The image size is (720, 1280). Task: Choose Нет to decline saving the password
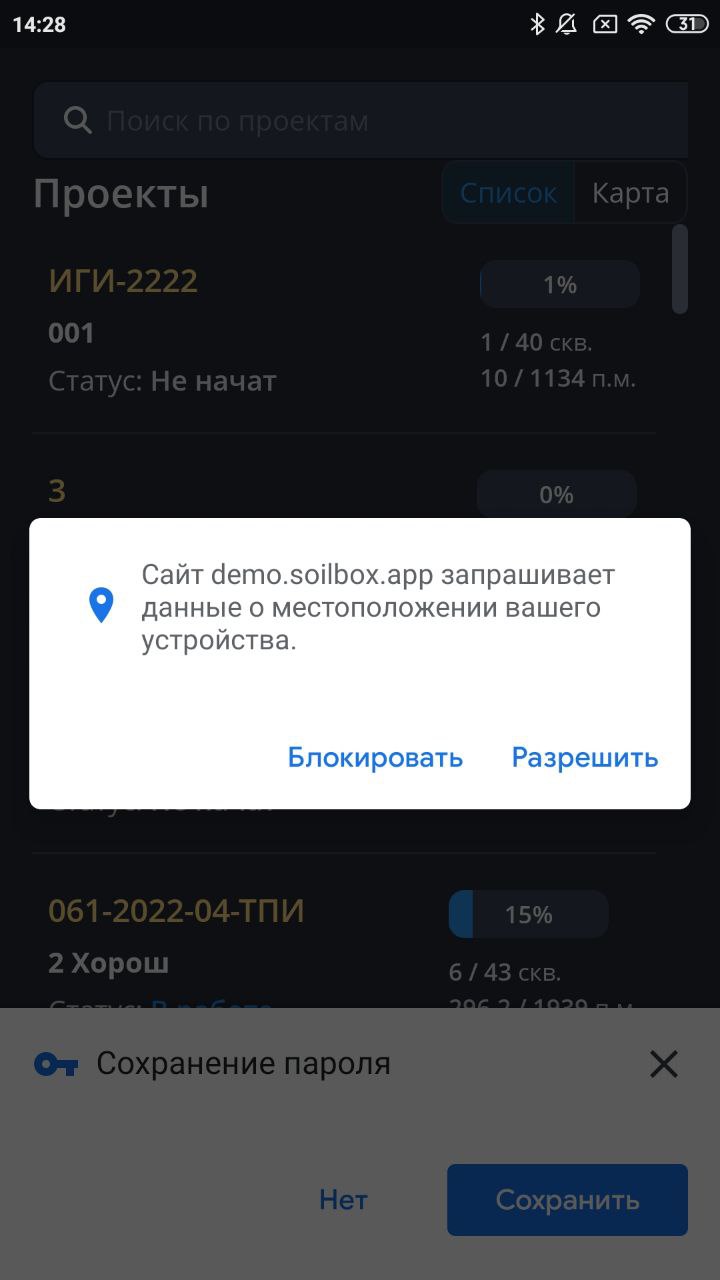[343, 1199]
